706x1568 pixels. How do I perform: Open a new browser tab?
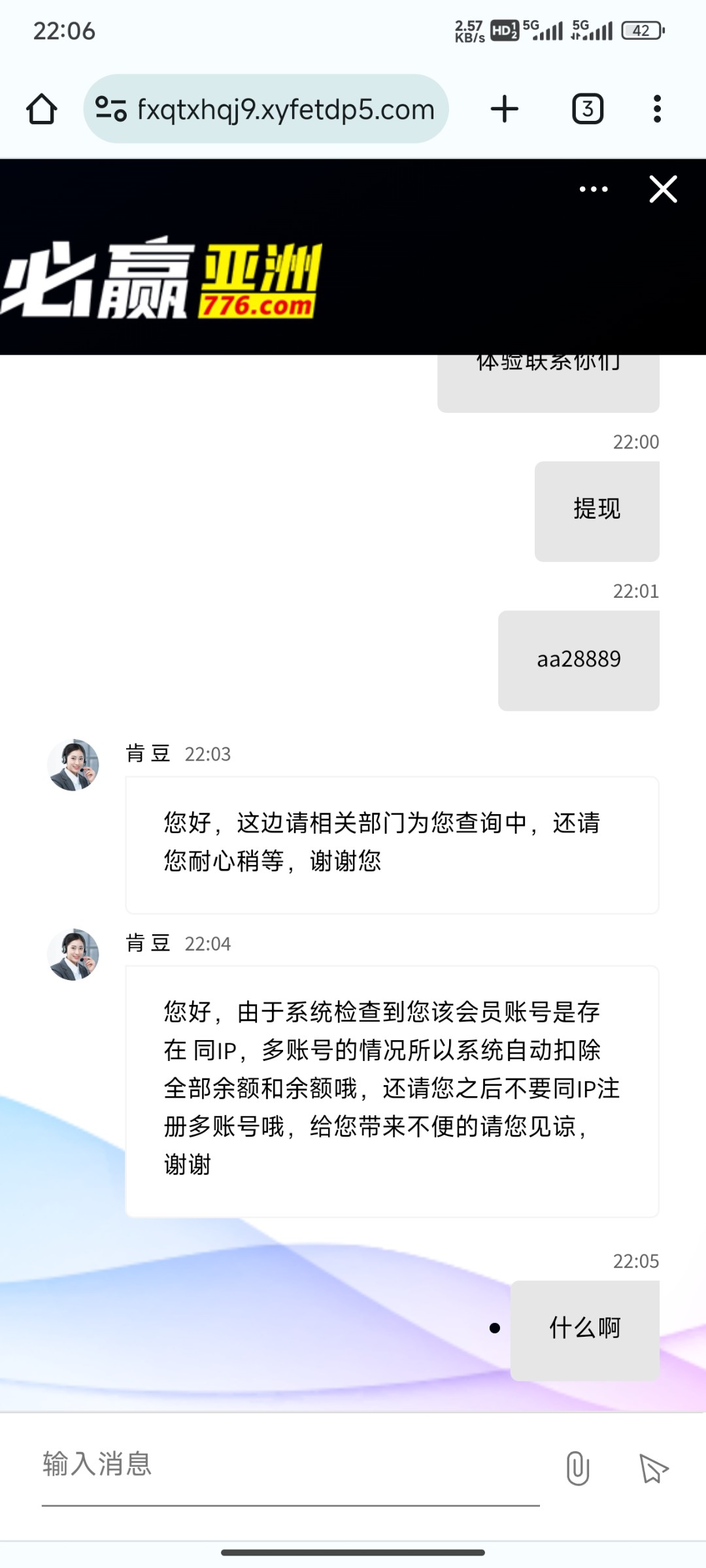[x=504, y=109]
